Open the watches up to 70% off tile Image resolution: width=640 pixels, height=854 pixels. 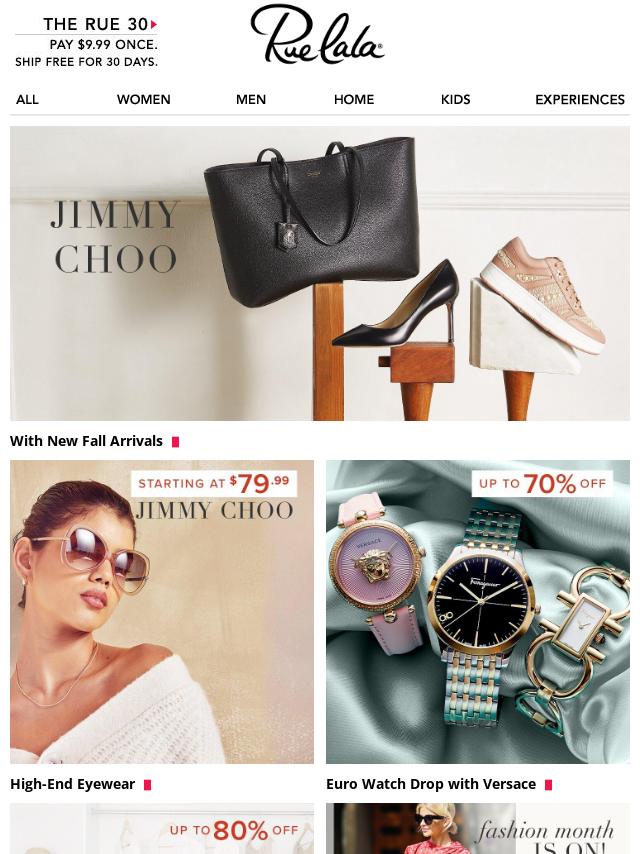pos(478,611)
